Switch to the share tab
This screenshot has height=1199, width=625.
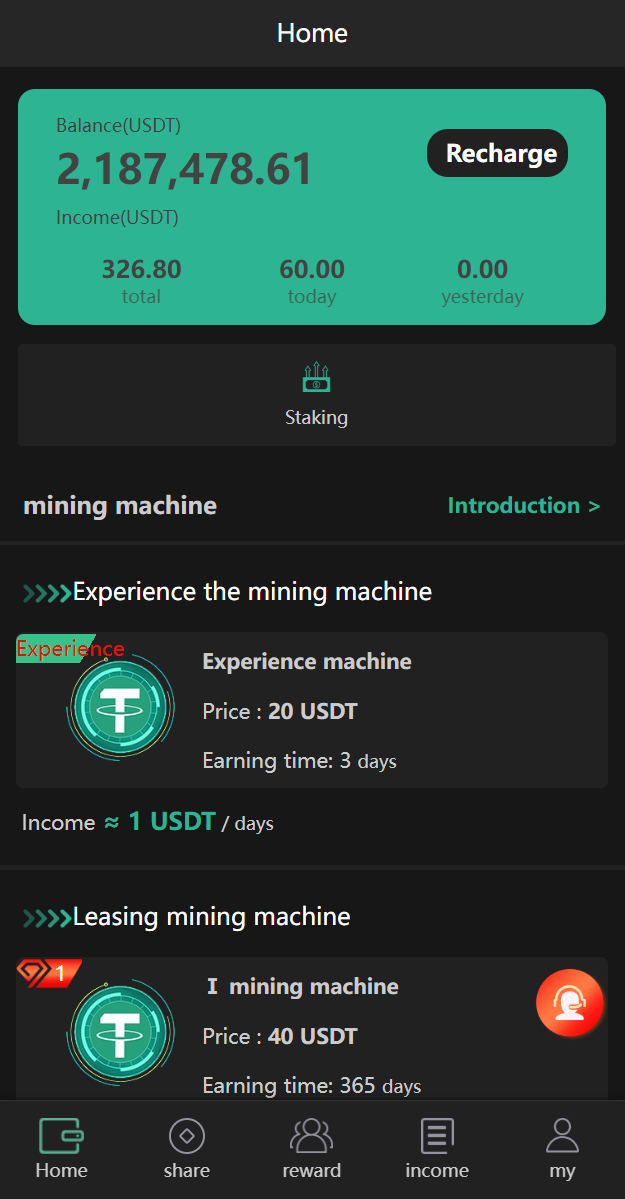point(187,1149)
